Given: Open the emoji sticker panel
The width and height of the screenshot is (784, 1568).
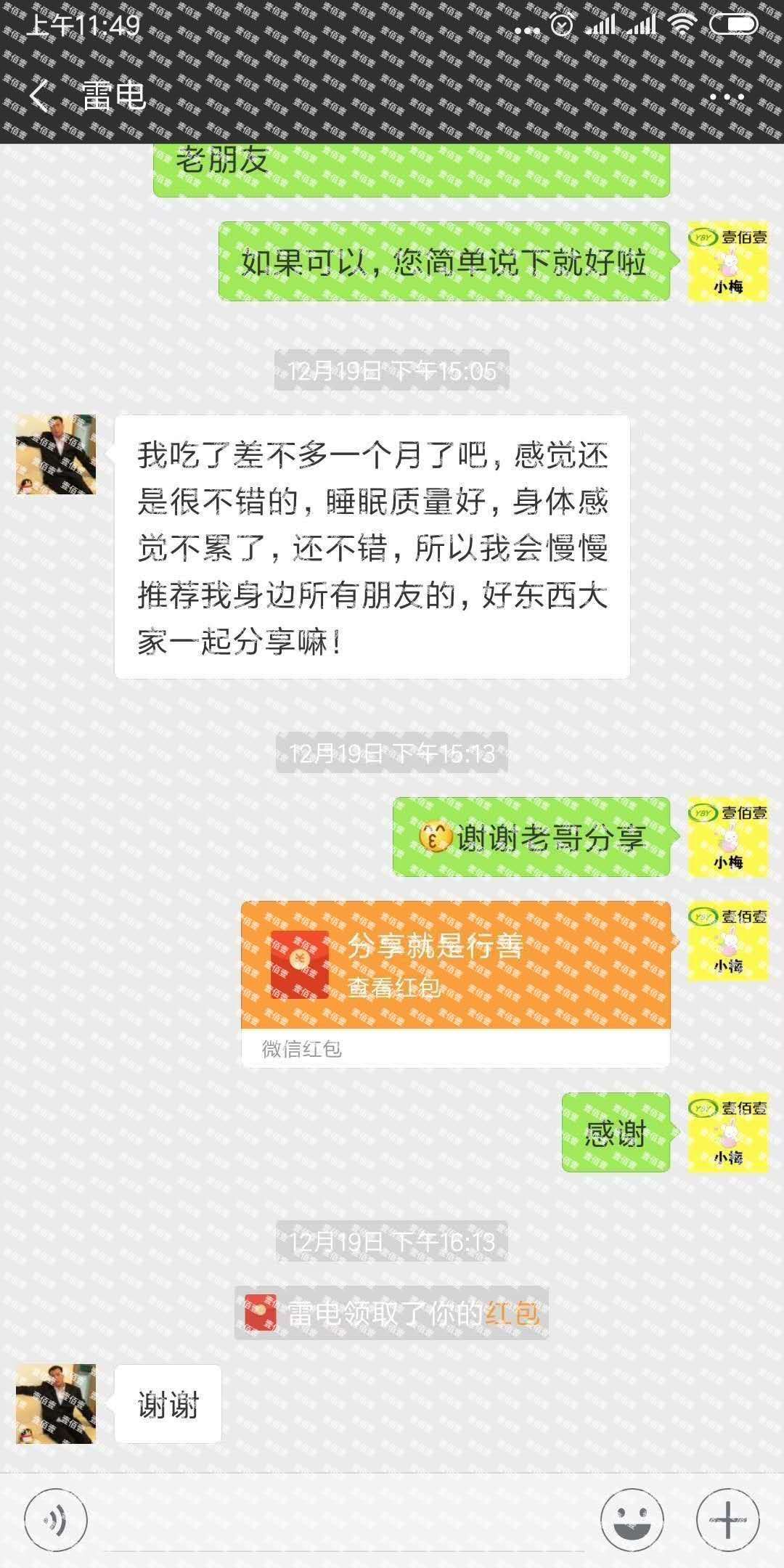Looking at the screenshot, I should click(x=632, y=1519).
